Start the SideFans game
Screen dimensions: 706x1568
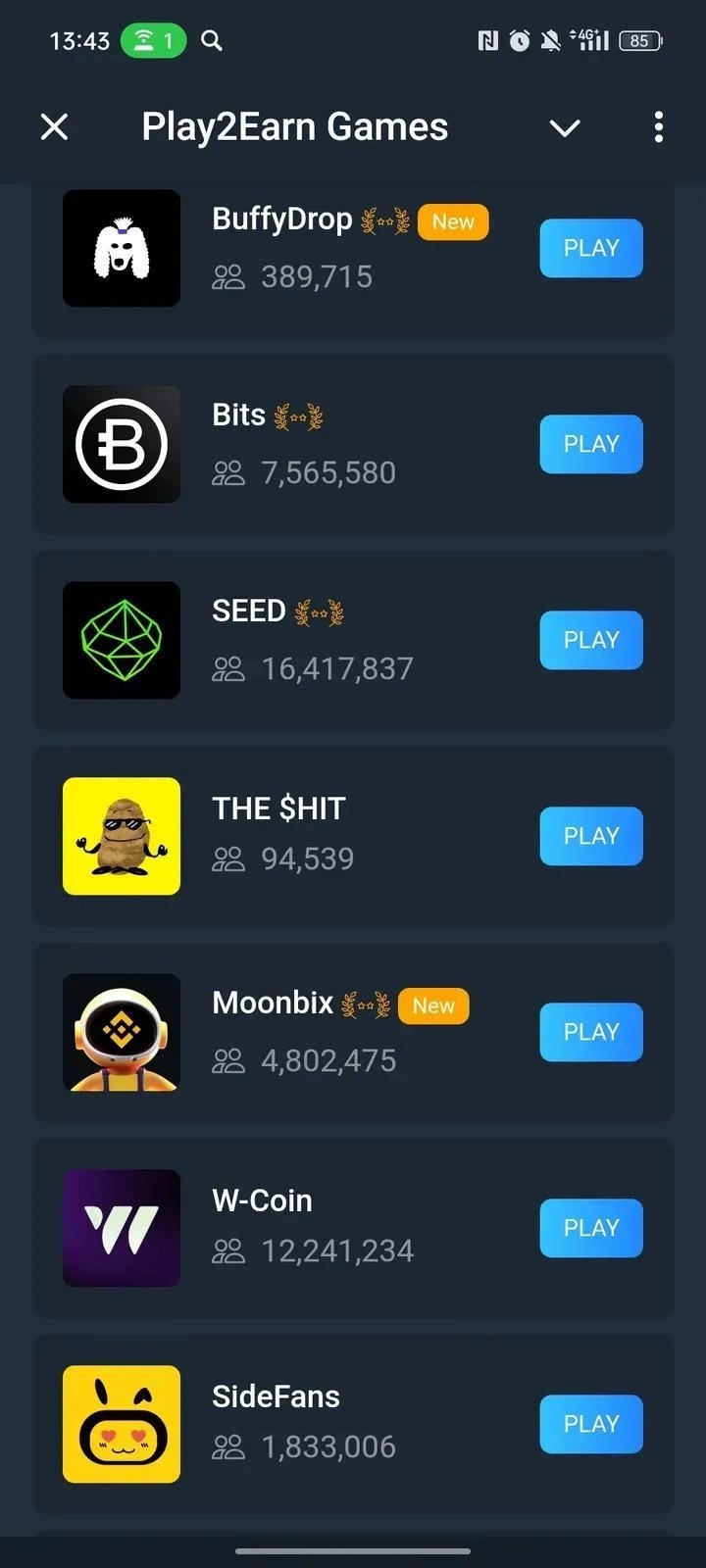[x=591, y=1424]
